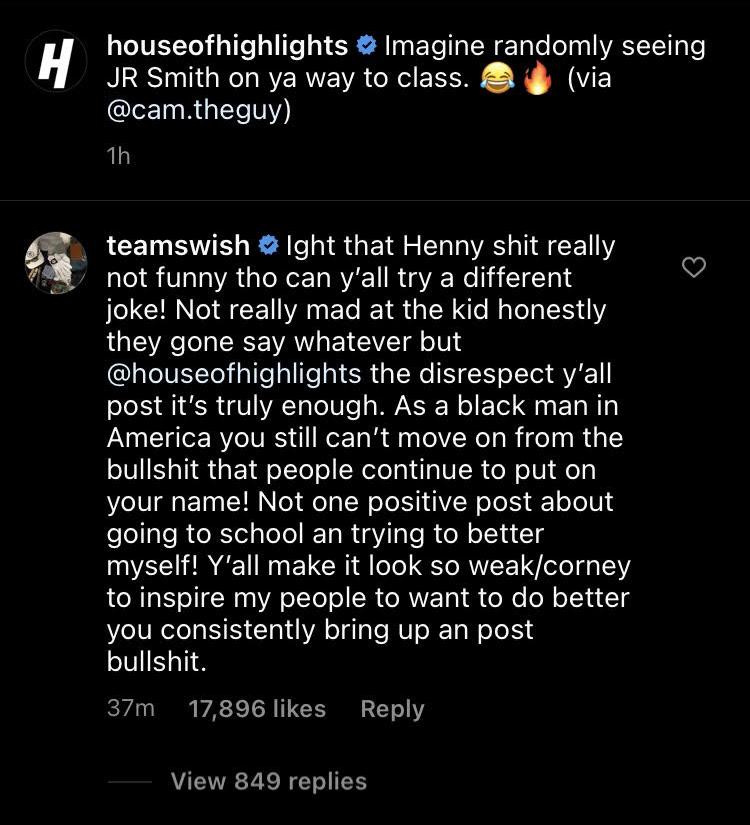Open the teamswish username

tap(178, 245)
